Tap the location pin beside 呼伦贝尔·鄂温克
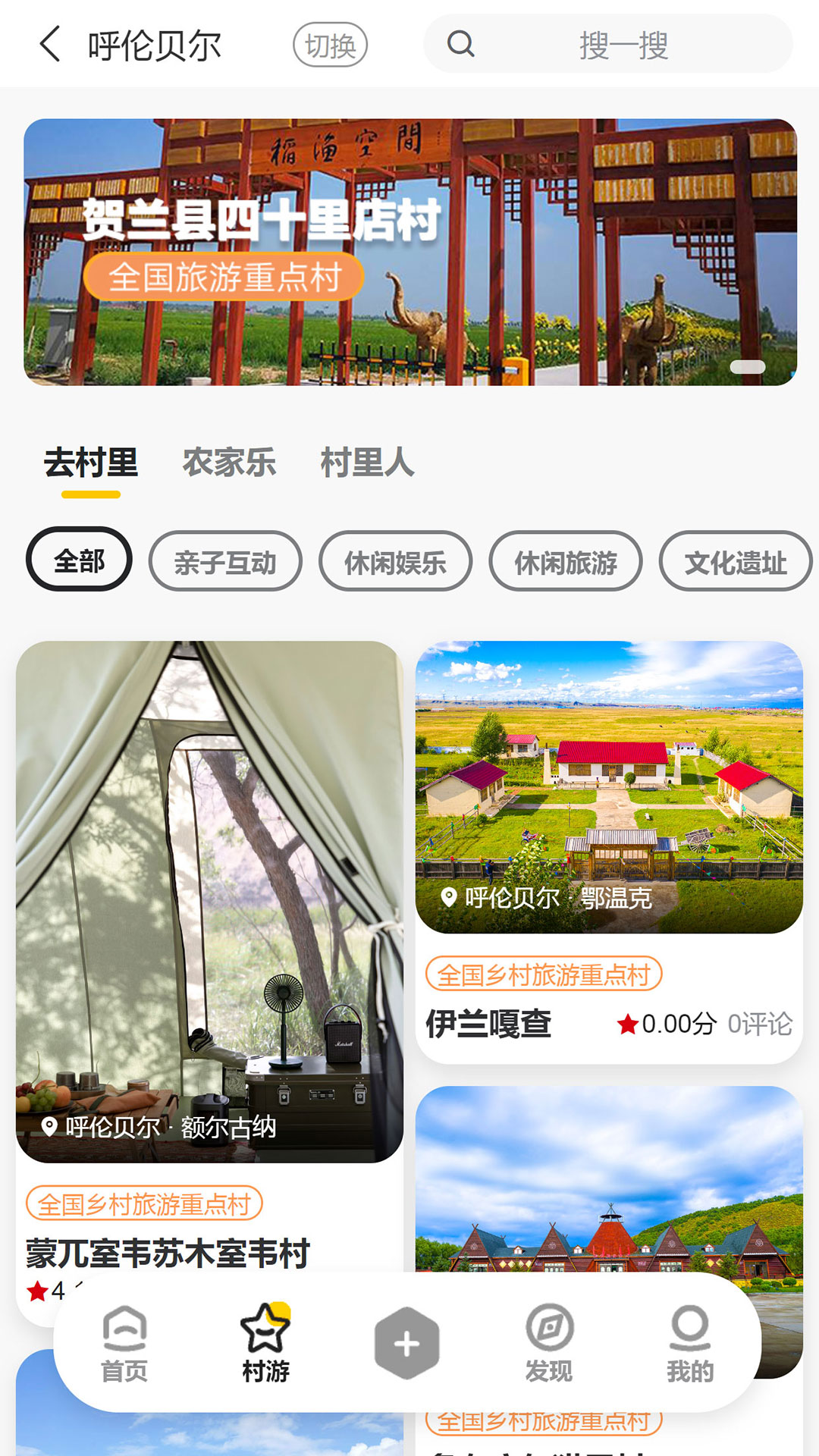This screenshot has width=819, height=1456. pyautogui.click(x=450, y=897)
